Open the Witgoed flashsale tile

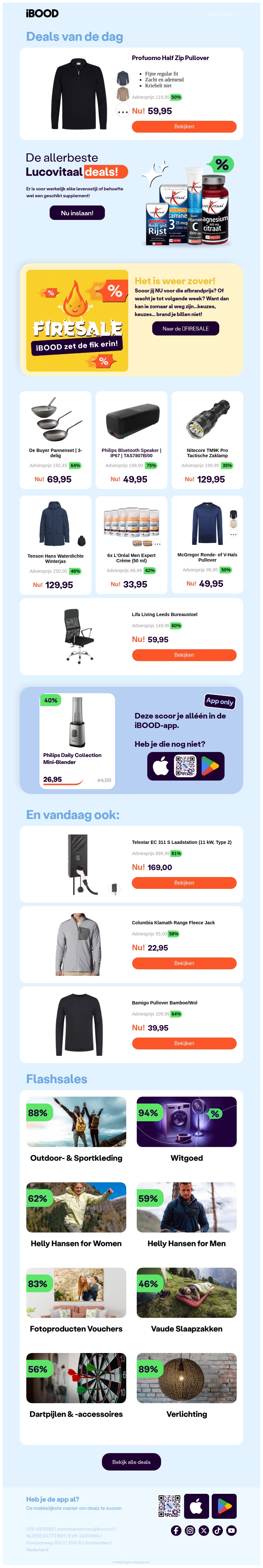pyautogui.click(x=186, y=1129)
